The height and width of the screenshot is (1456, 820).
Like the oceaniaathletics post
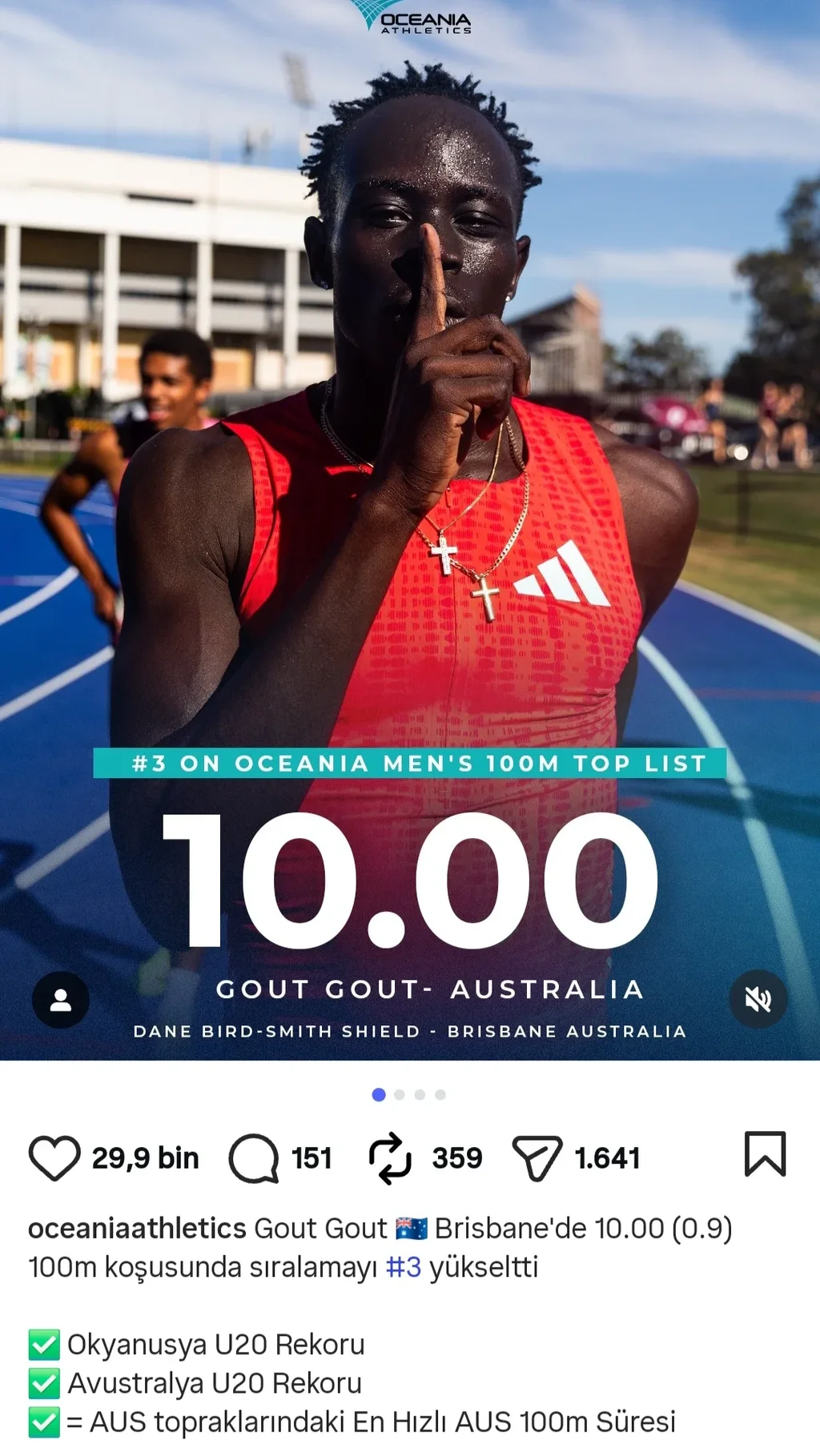[x=54, y=1158]
